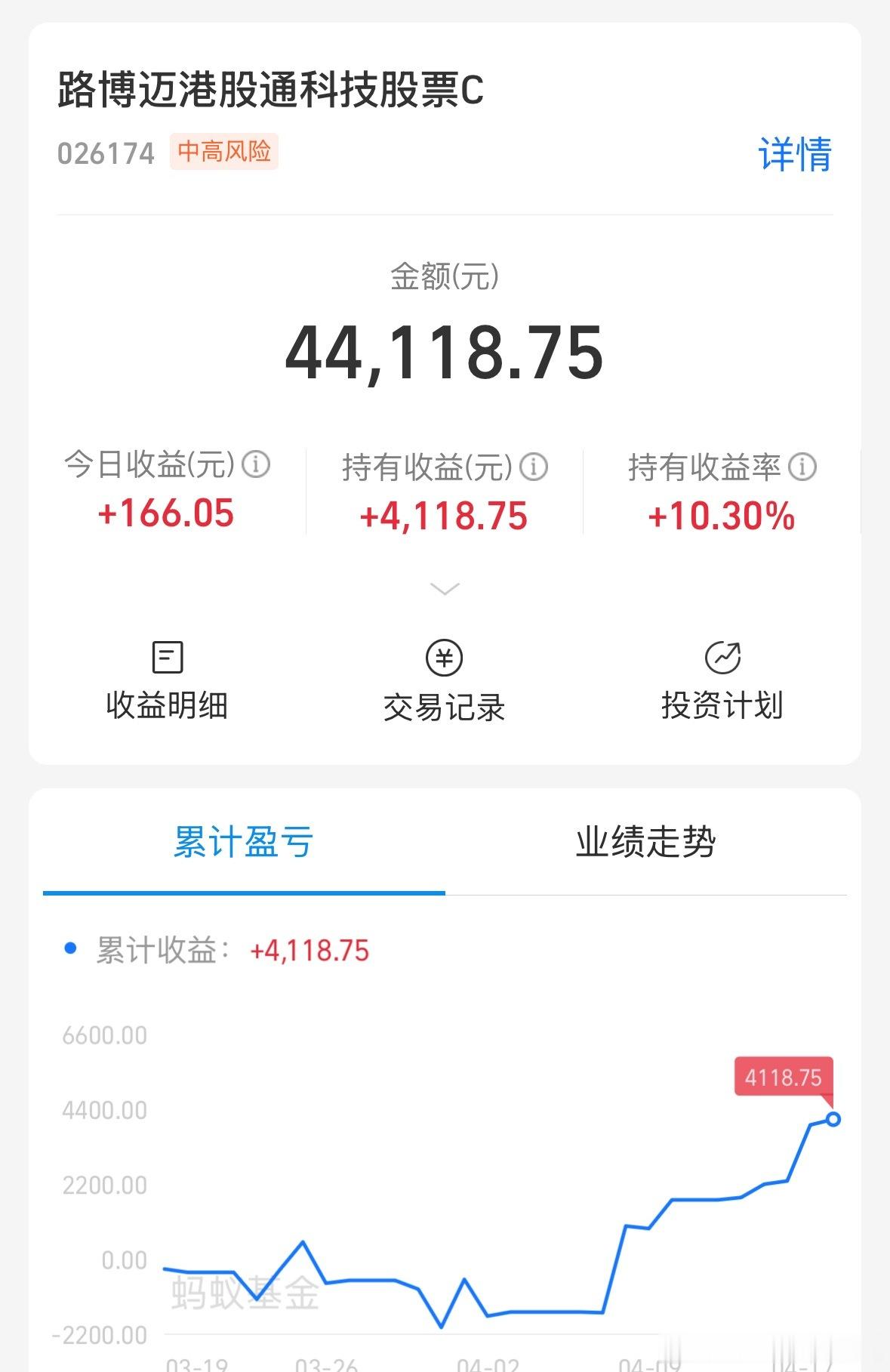点击基金代码026174
Image resolution: width=890 pixels, height=1372 pixels.
pos(104,153)
